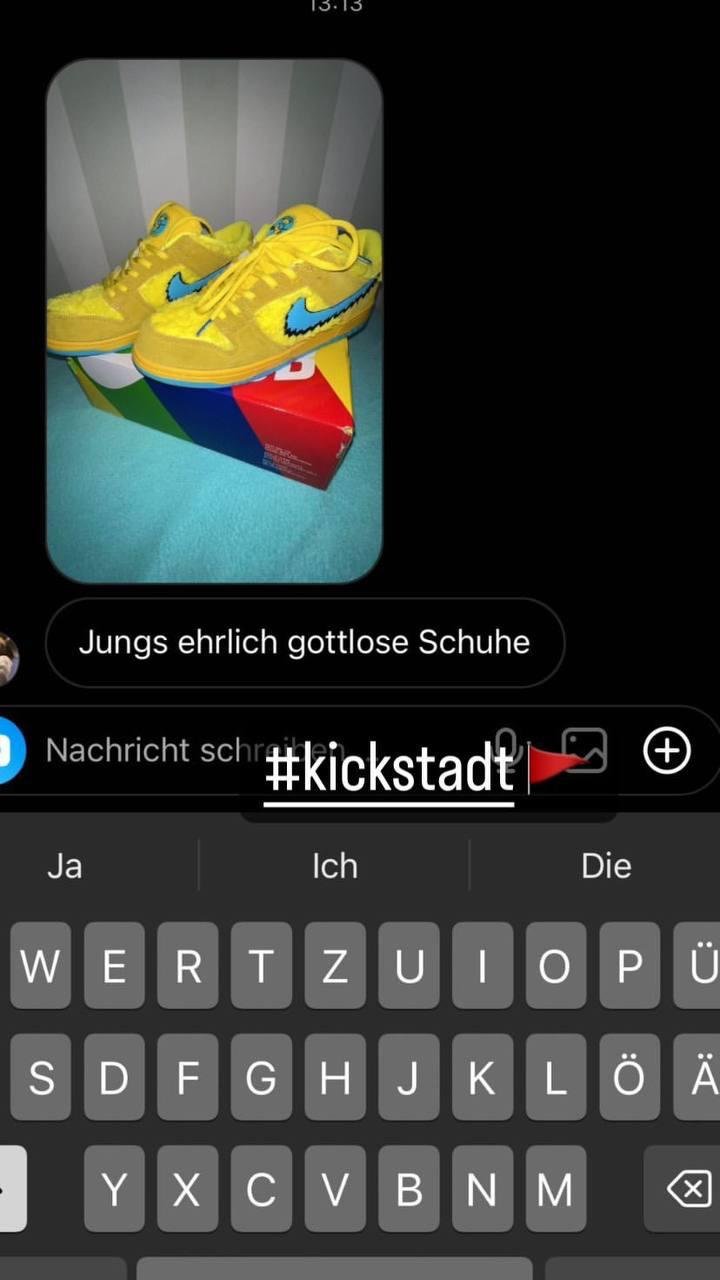Viewport: 720px width, 1280px height.
Task: Open the plus circle for more attachments
Action: tap(667, 750)
